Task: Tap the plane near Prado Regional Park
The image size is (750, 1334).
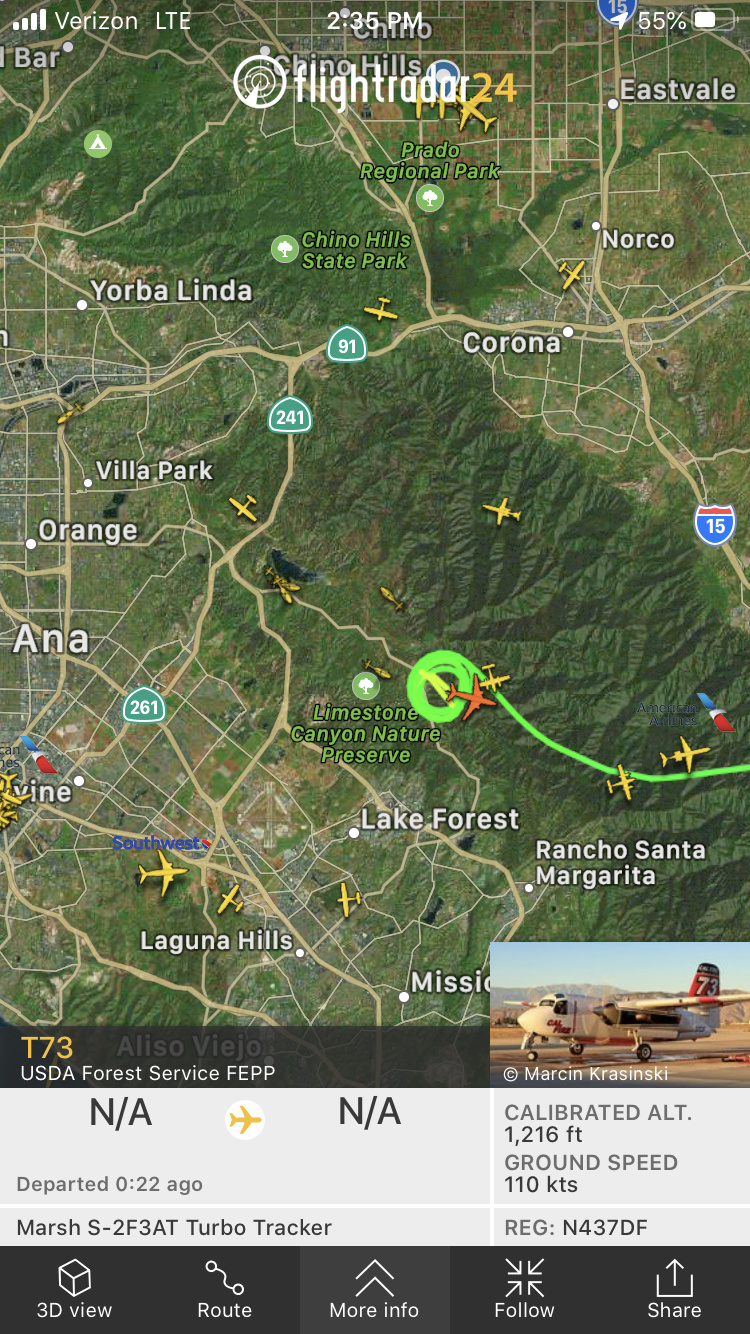Action: (474, 115)
